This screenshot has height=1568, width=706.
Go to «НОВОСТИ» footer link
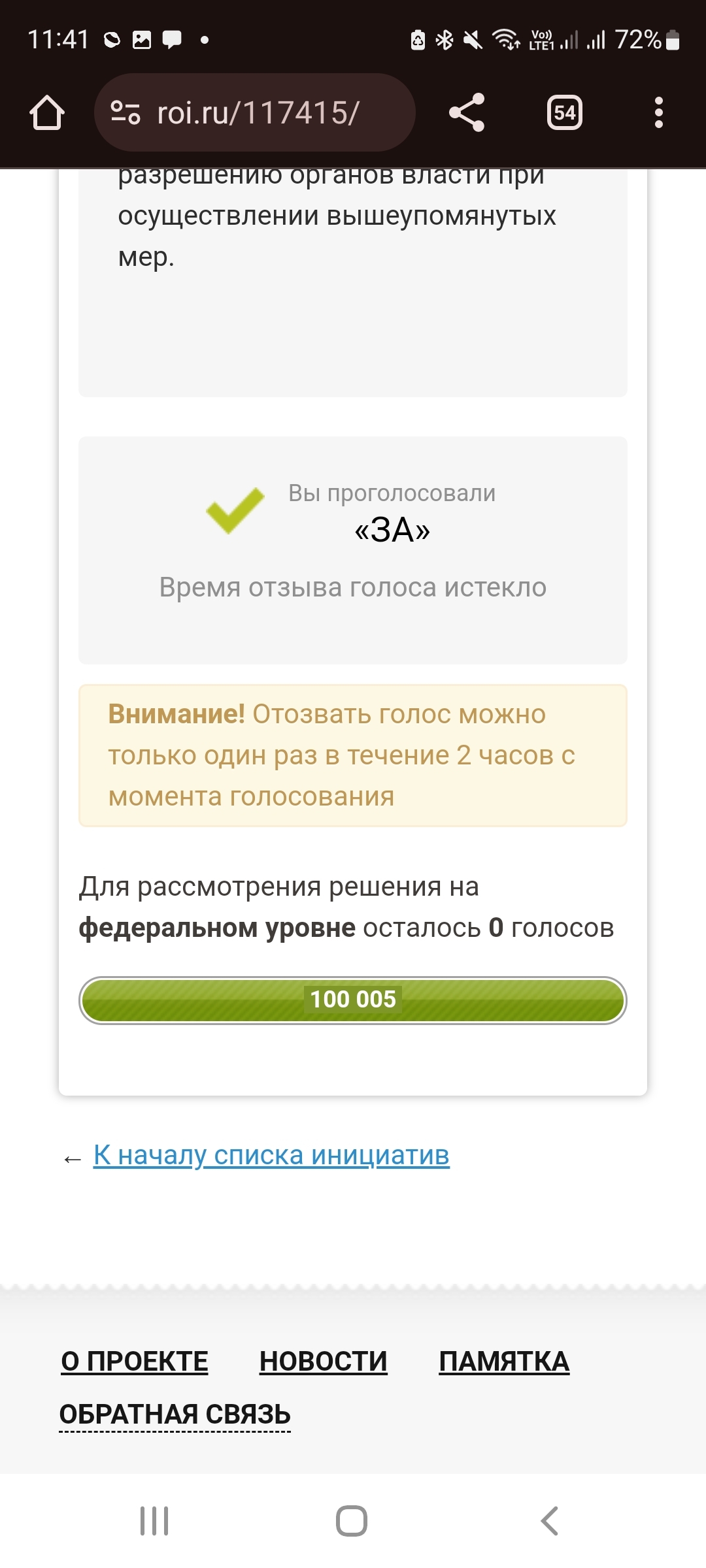point(324,1362)
